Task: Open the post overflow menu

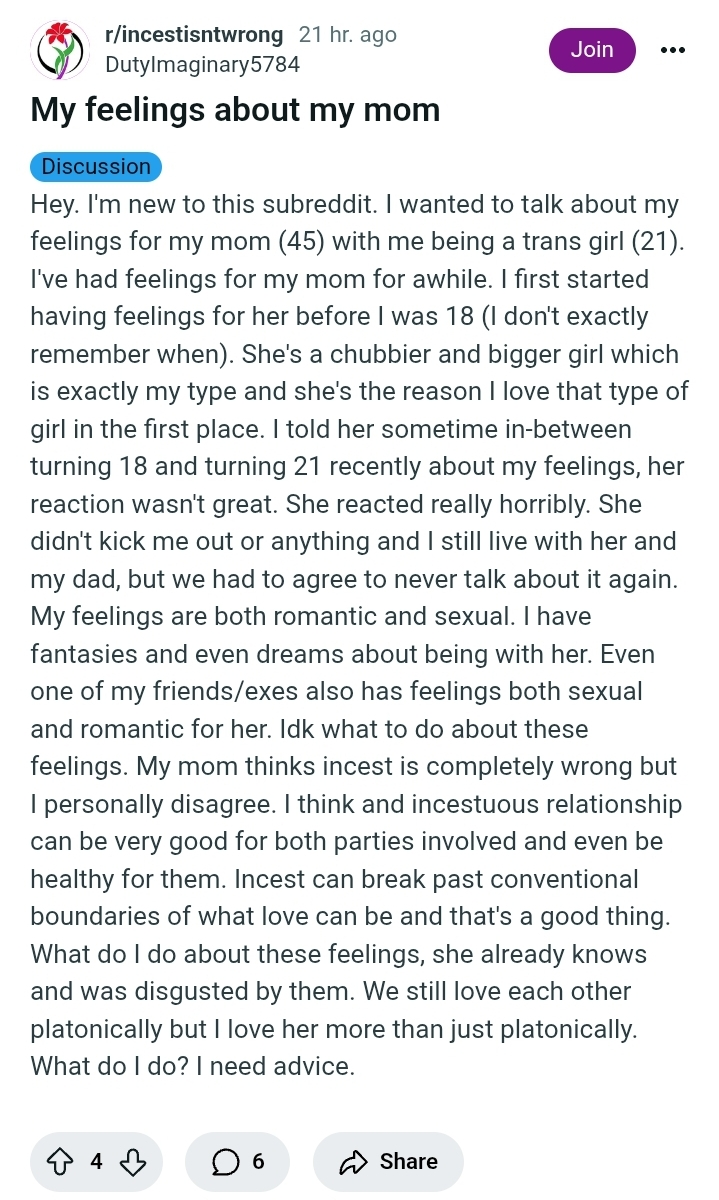Action: 673,50
